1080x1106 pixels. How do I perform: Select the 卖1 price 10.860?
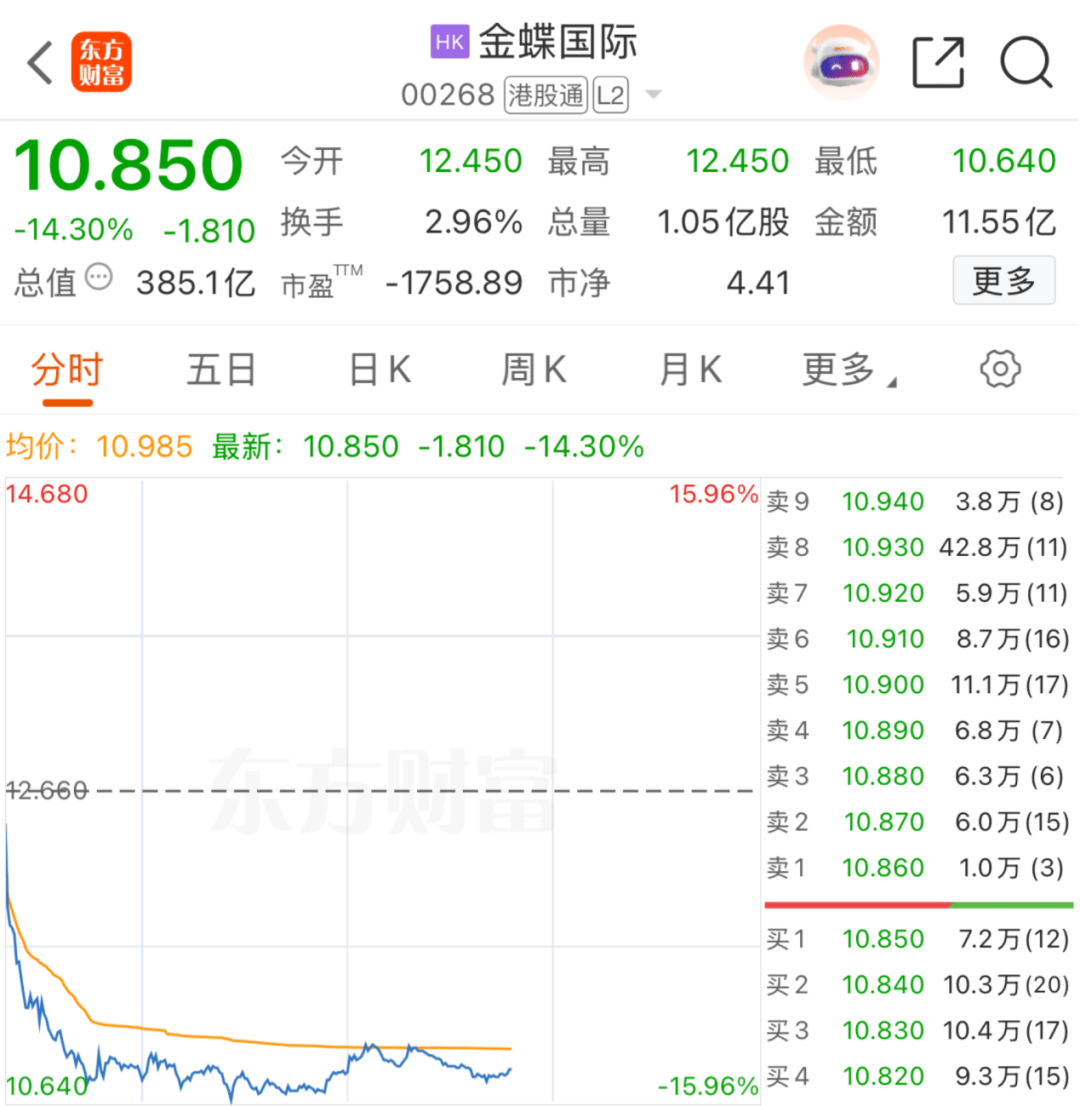tap(884, 867)
